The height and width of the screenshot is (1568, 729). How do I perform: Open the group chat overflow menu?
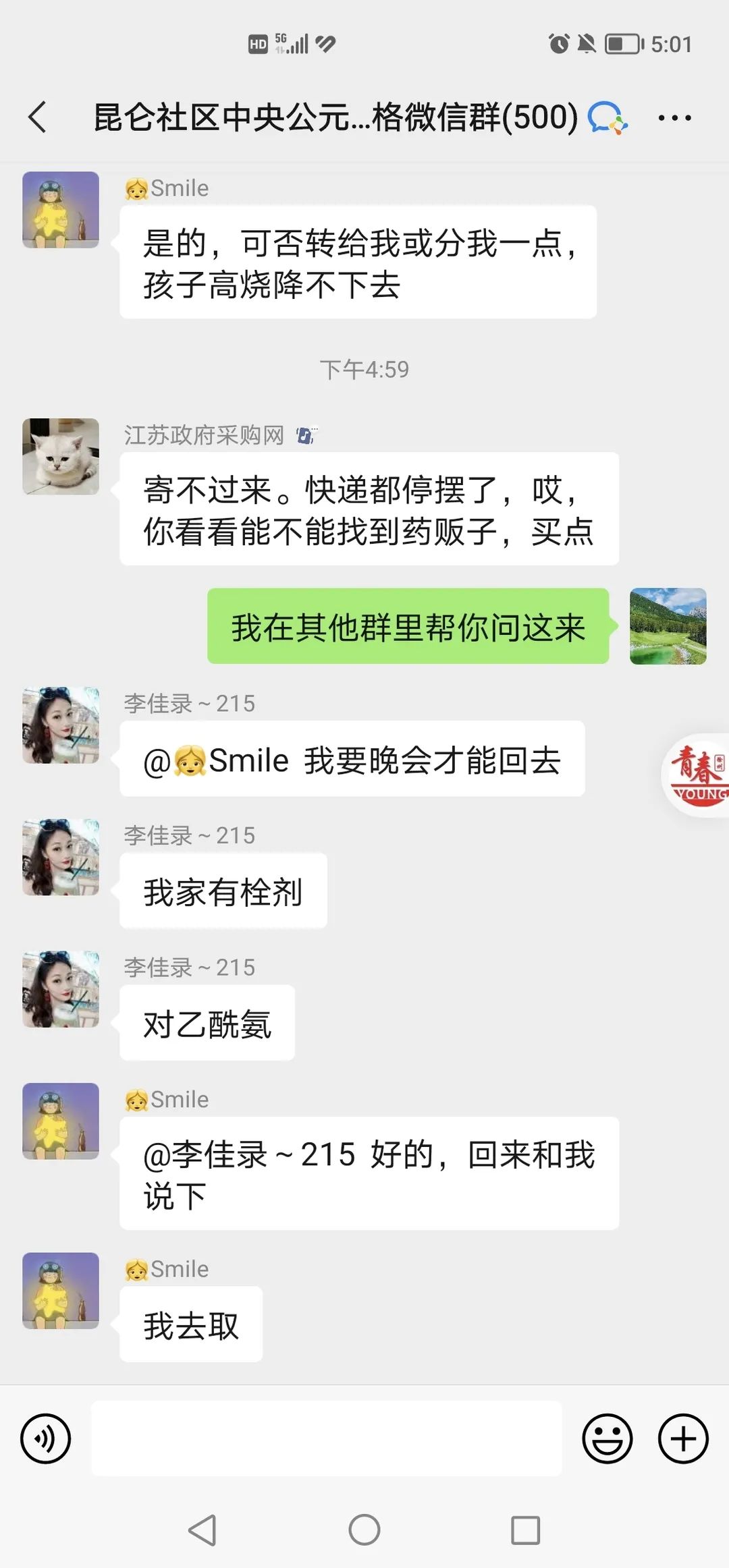point(674,118)
